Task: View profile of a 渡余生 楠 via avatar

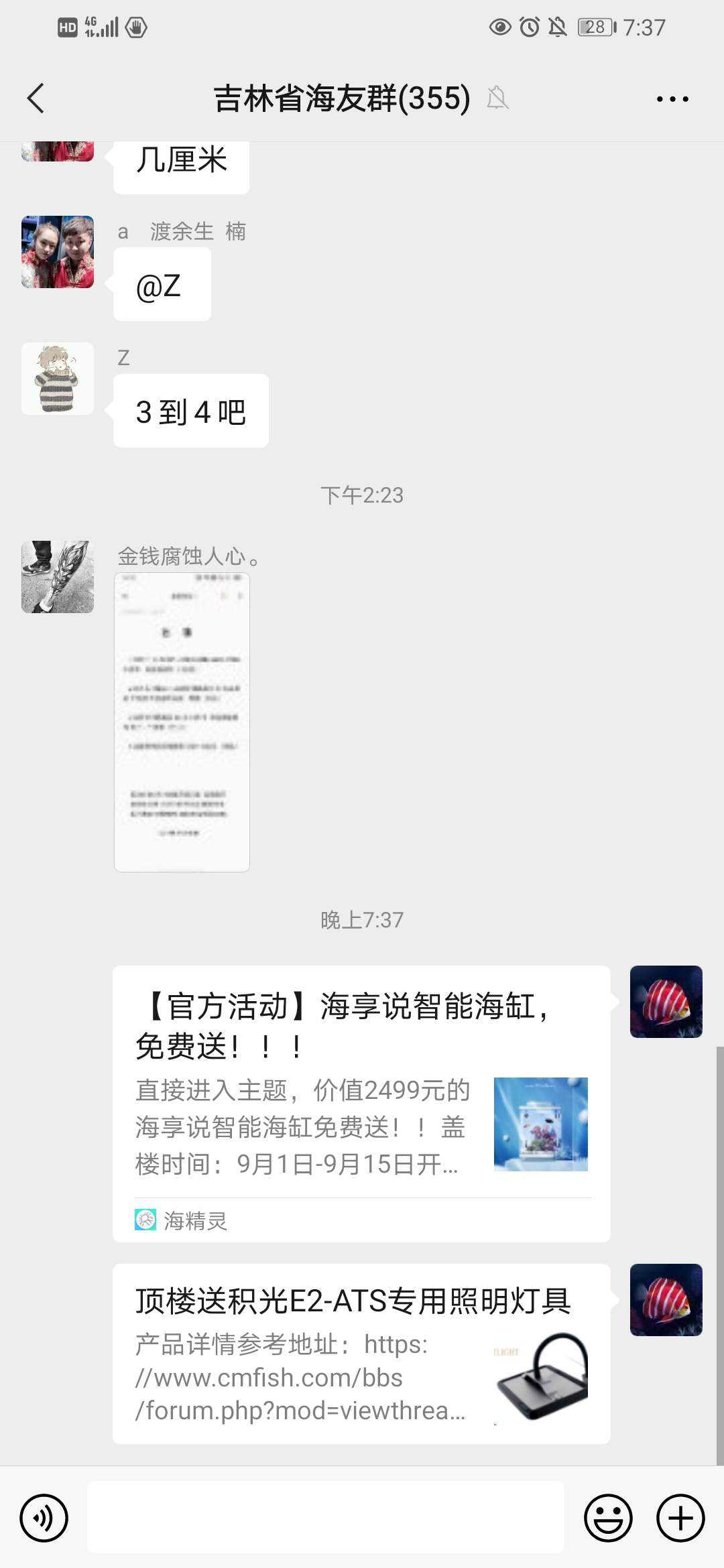Action: pyautogui.click(x=58, y=252)
